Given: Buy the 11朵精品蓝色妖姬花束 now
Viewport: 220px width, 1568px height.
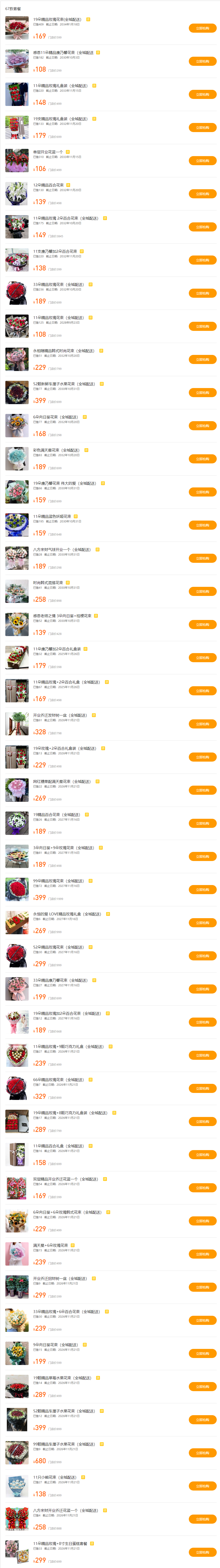Looking at the screenshot, I should coord(202,525).
